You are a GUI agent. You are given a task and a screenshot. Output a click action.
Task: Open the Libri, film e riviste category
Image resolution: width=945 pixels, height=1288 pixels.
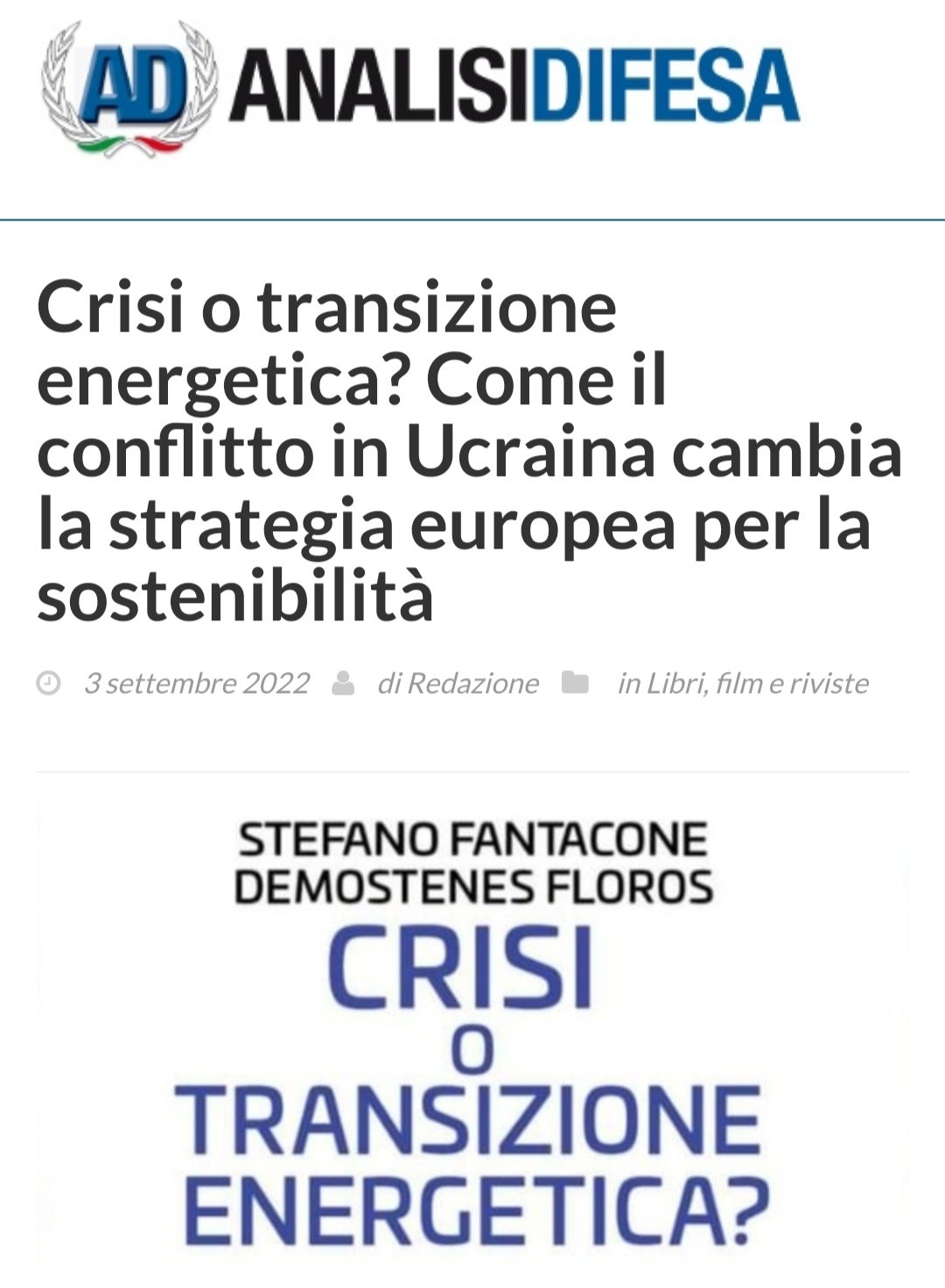click(x=757, y=683)
